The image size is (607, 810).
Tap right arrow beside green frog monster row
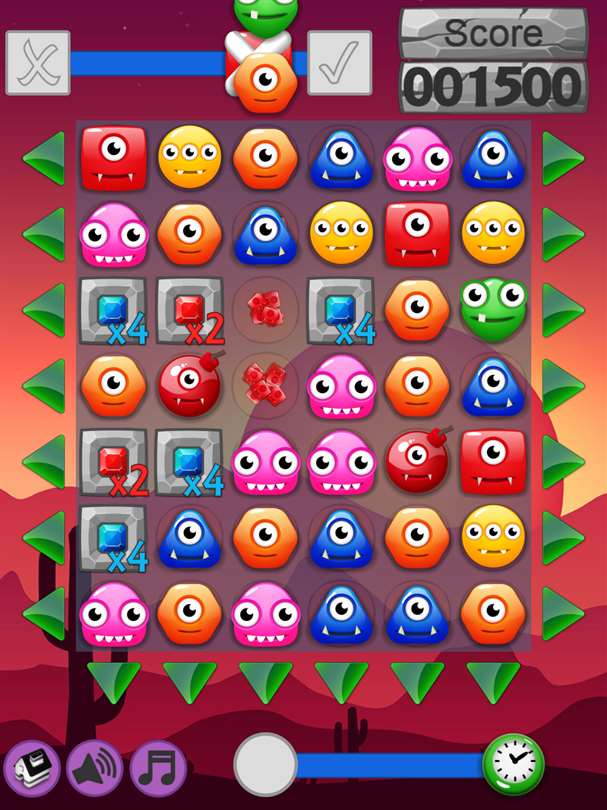point(562,310)
